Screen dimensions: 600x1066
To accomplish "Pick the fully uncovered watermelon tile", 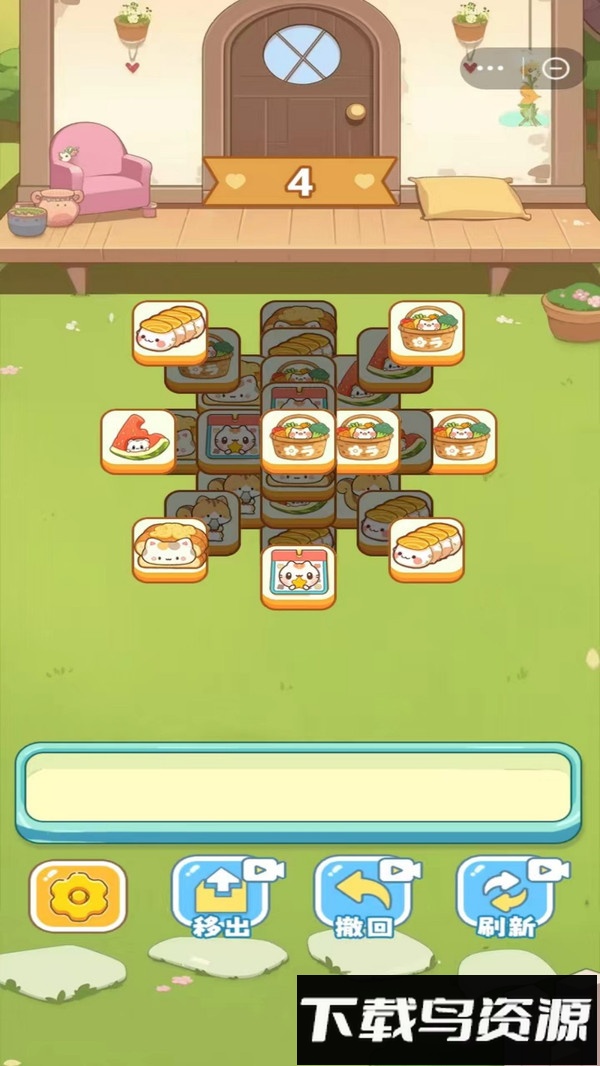I will click(138, 439).
